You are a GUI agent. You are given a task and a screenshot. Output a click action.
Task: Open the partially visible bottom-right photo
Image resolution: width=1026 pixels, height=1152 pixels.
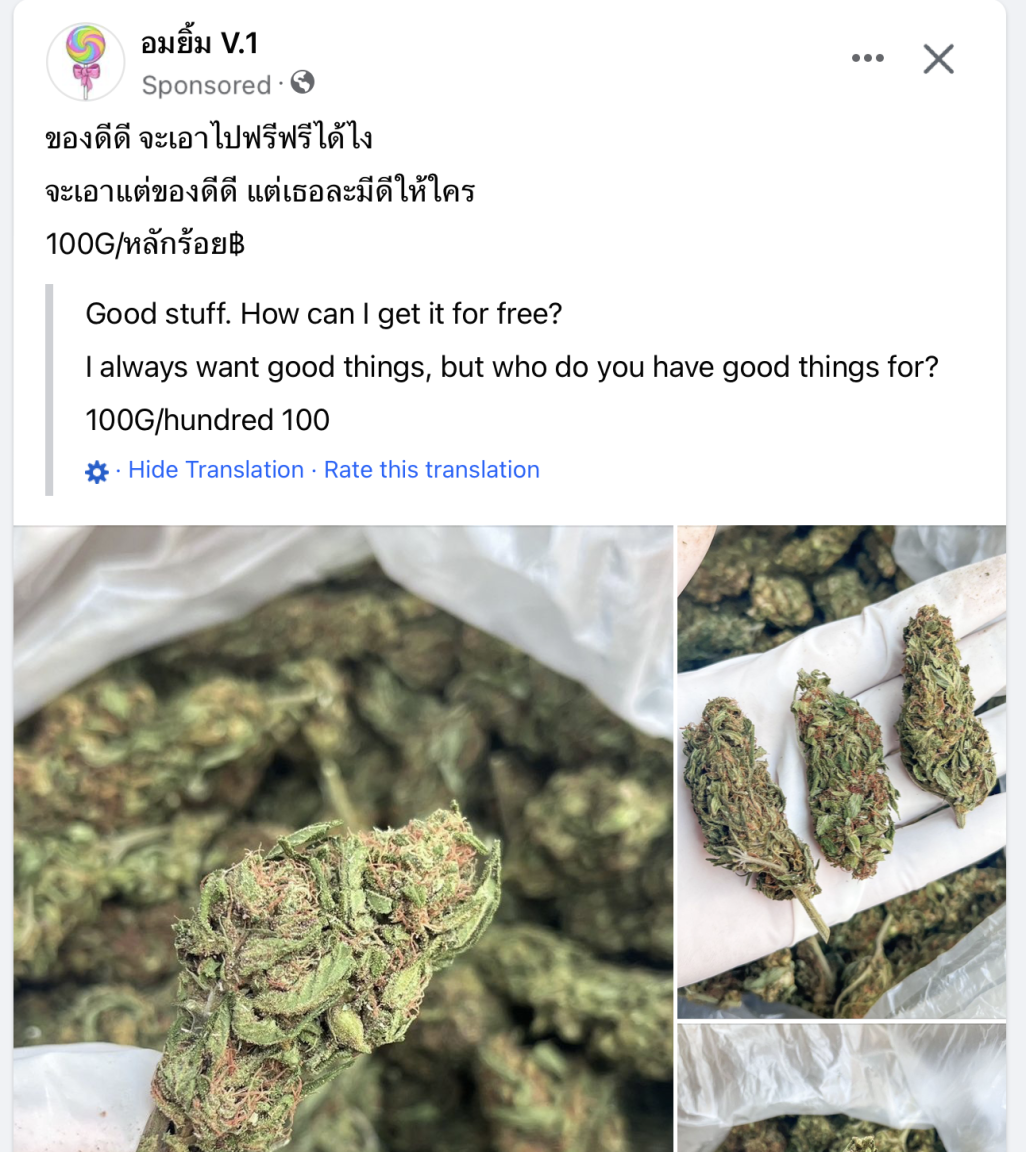pos(841,1088)
